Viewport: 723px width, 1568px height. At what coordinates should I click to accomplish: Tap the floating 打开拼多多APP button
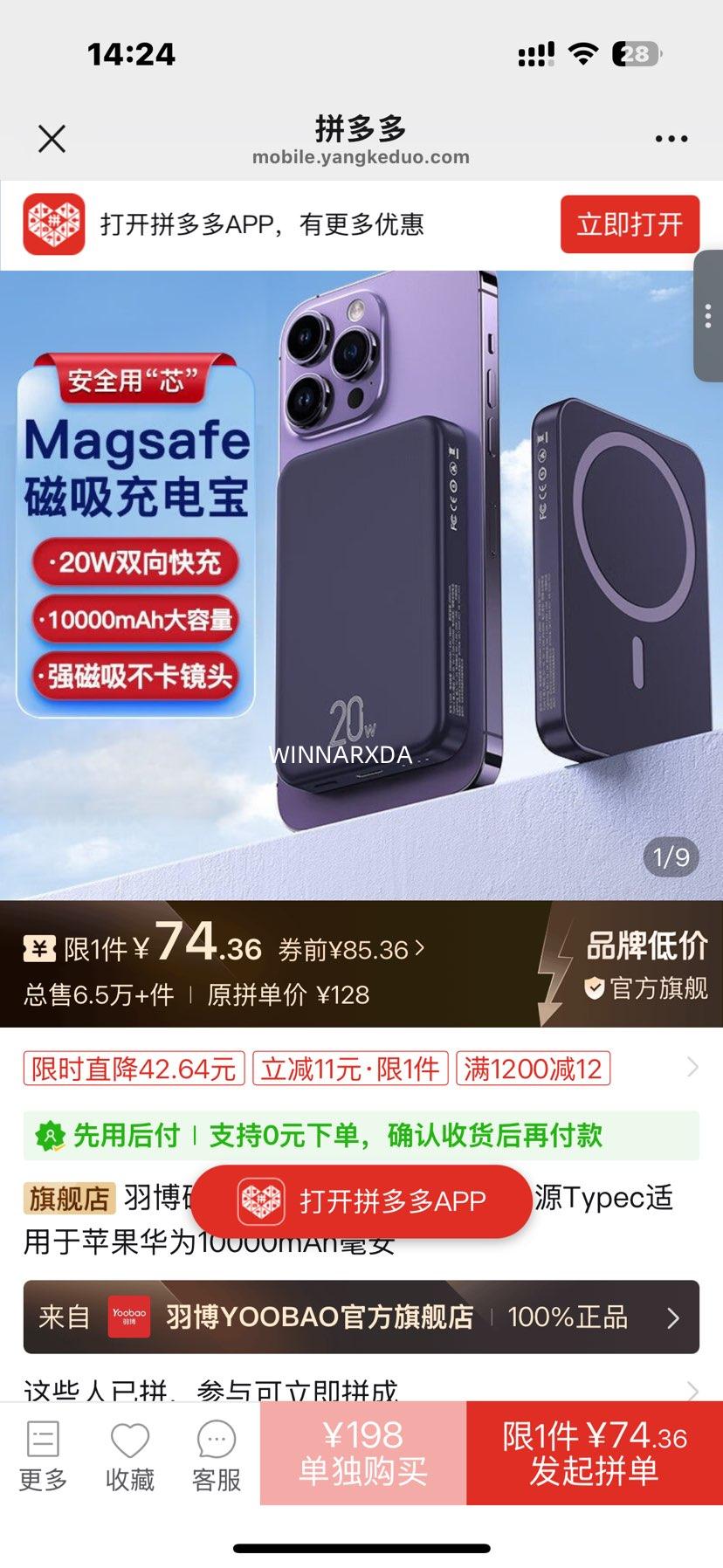pyautogui.click(x=361, y=1201)
